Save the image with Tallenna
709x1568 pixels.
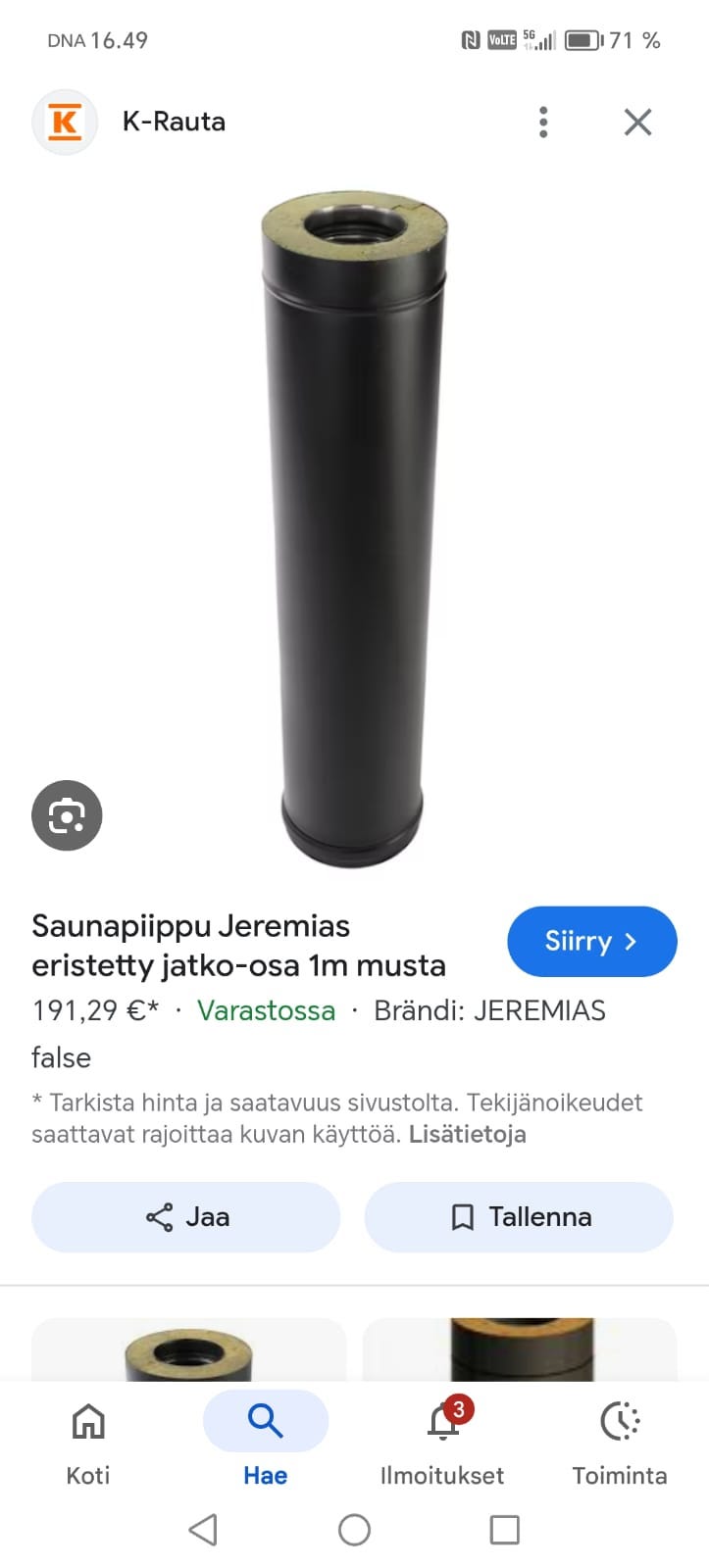pos(519,1217)
